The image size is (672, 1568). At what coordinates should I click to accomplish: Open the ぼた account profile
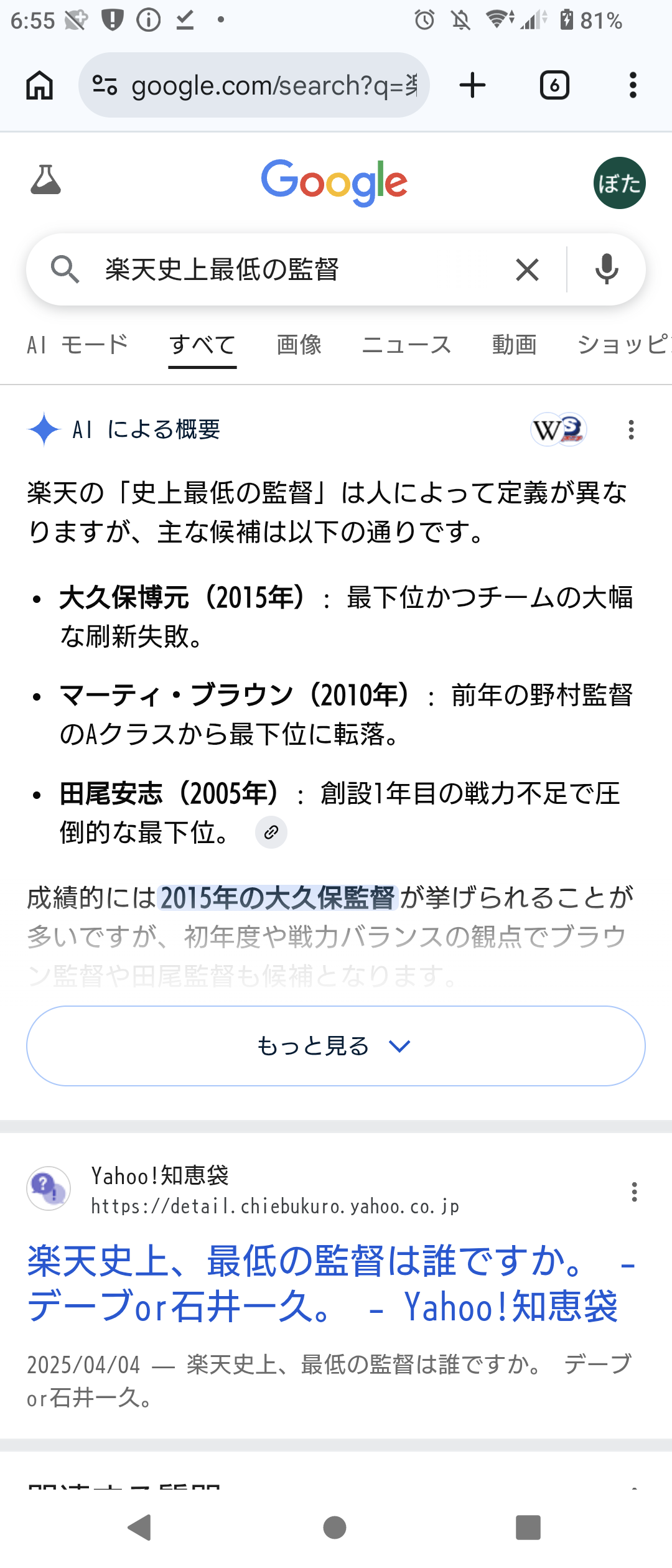[x=619, y=183]
